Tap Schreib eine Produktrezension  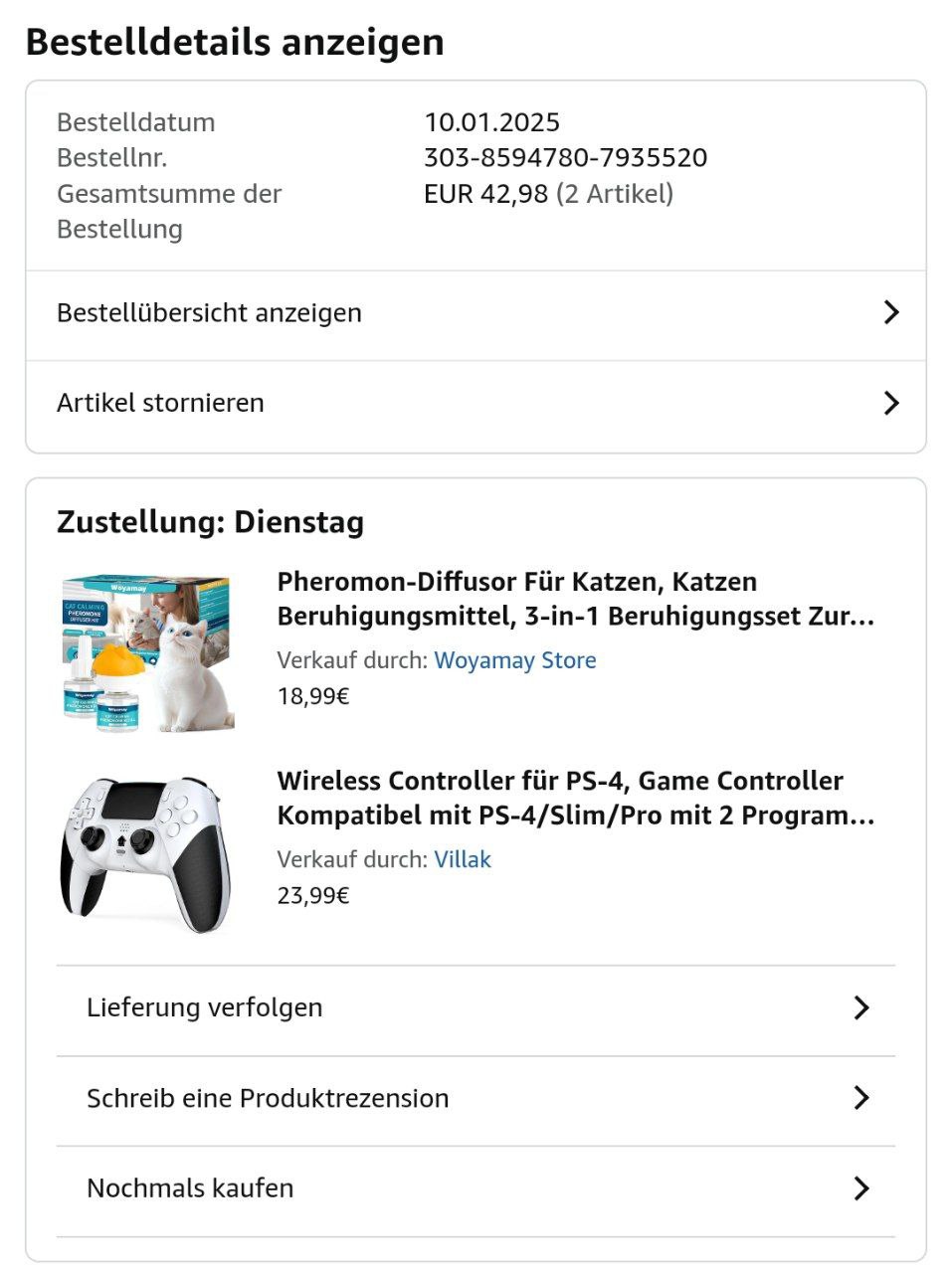coord(476,1099)
